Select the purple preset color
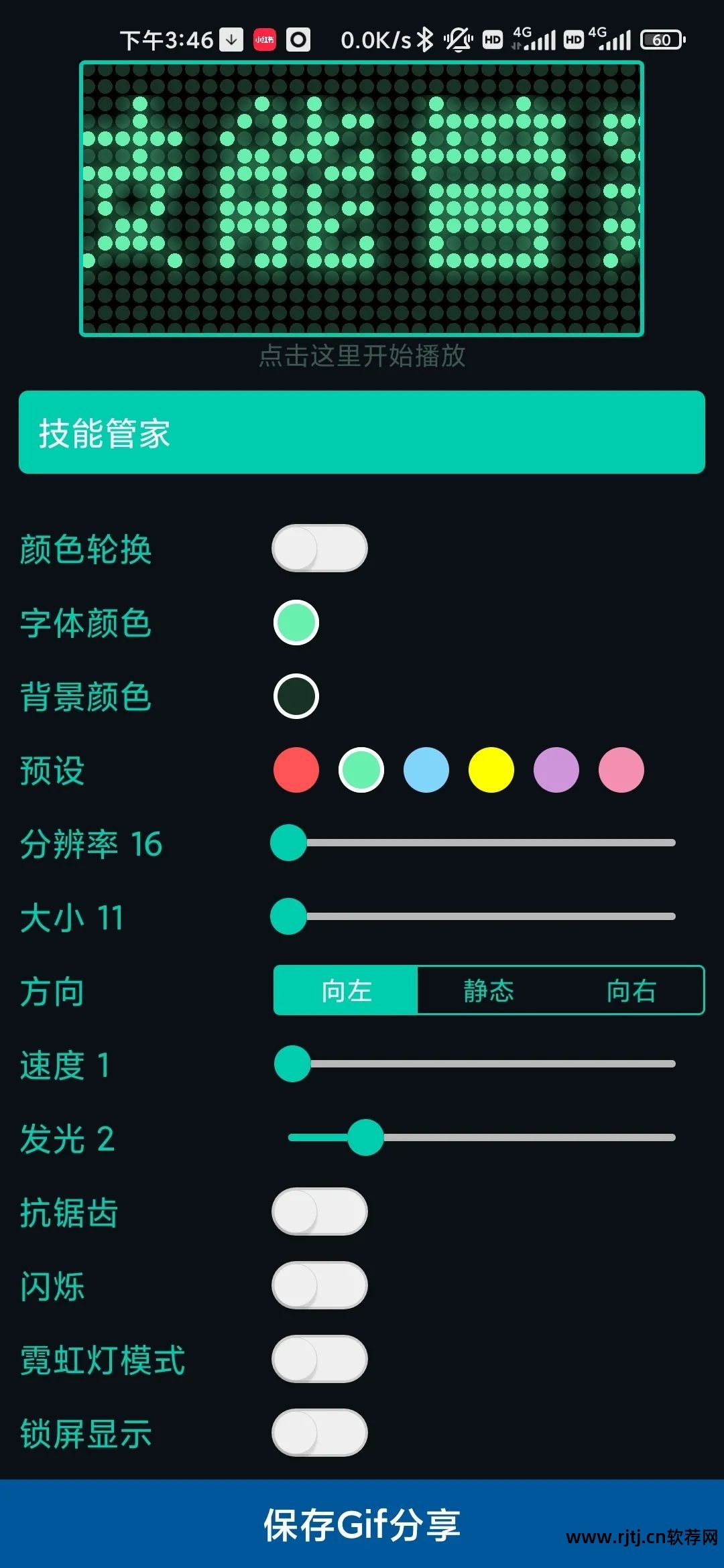Image resolution: width=724 pixels, height=1568 pixels. (x=556, y=770)
